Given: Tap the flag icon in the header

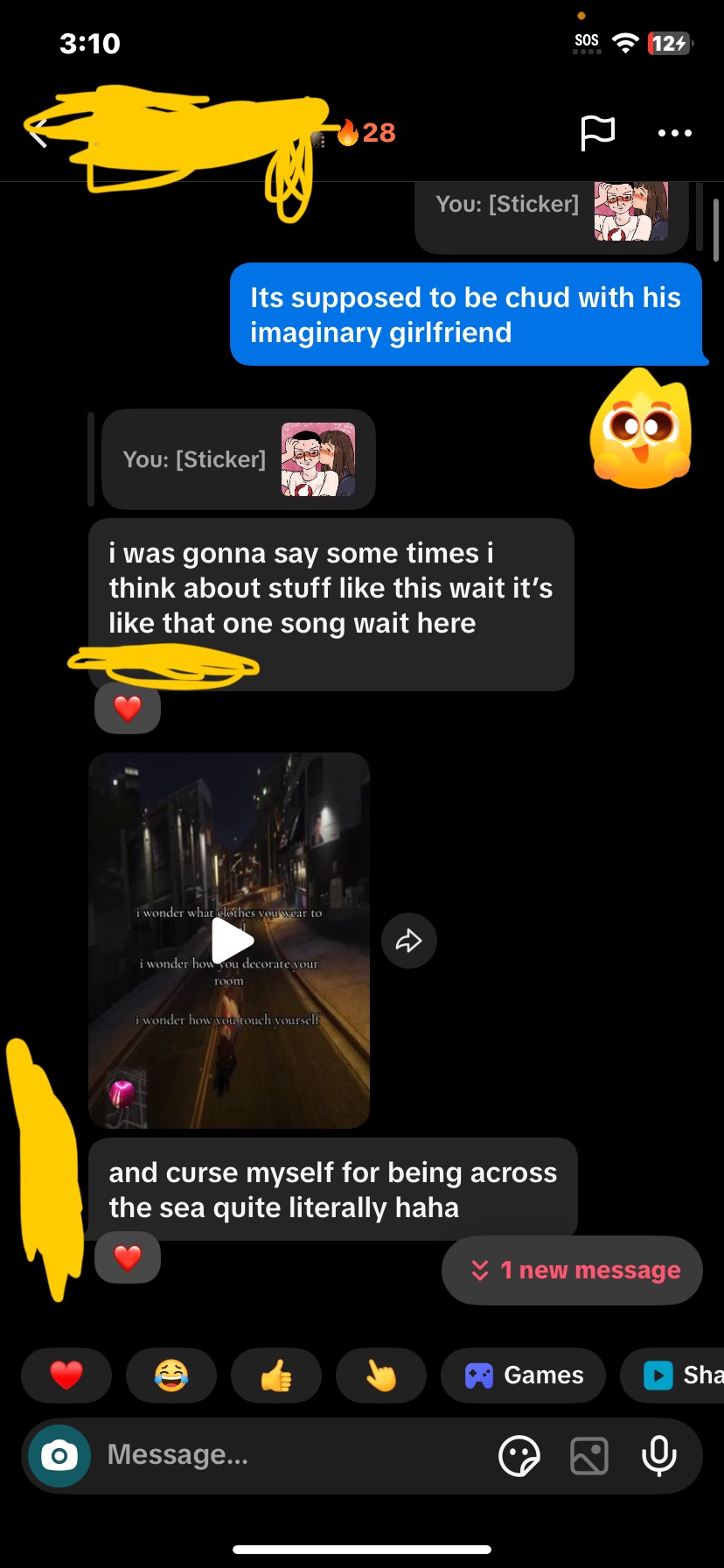Looking at the screenshot, I should [598, 133].
